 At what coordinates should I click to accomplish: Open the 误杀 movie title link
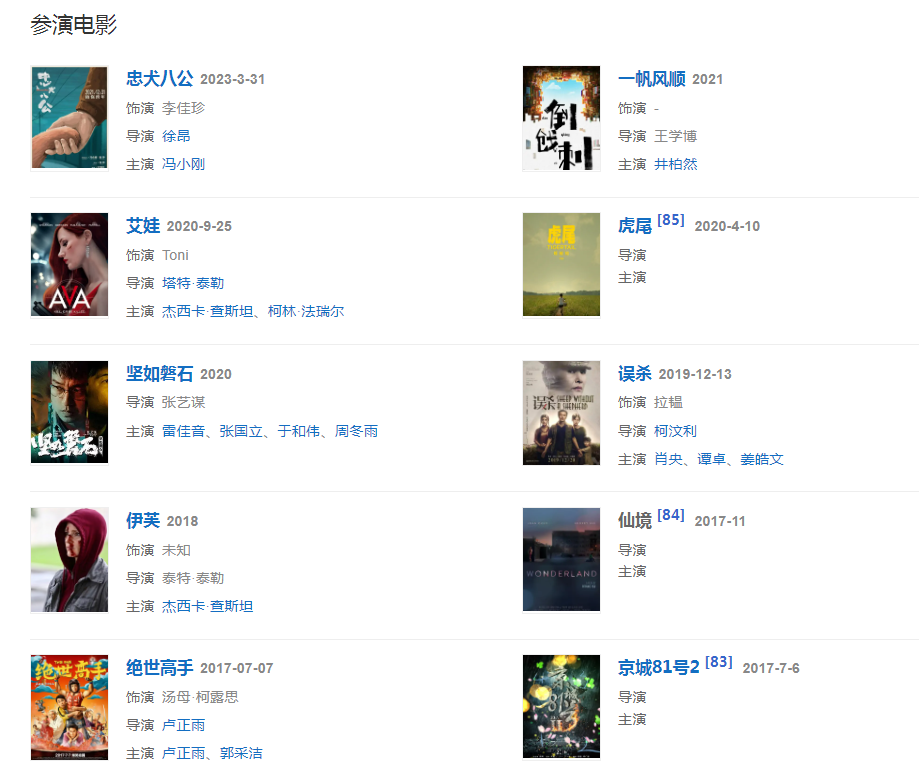pyautogui.click(x=635, y=374)
